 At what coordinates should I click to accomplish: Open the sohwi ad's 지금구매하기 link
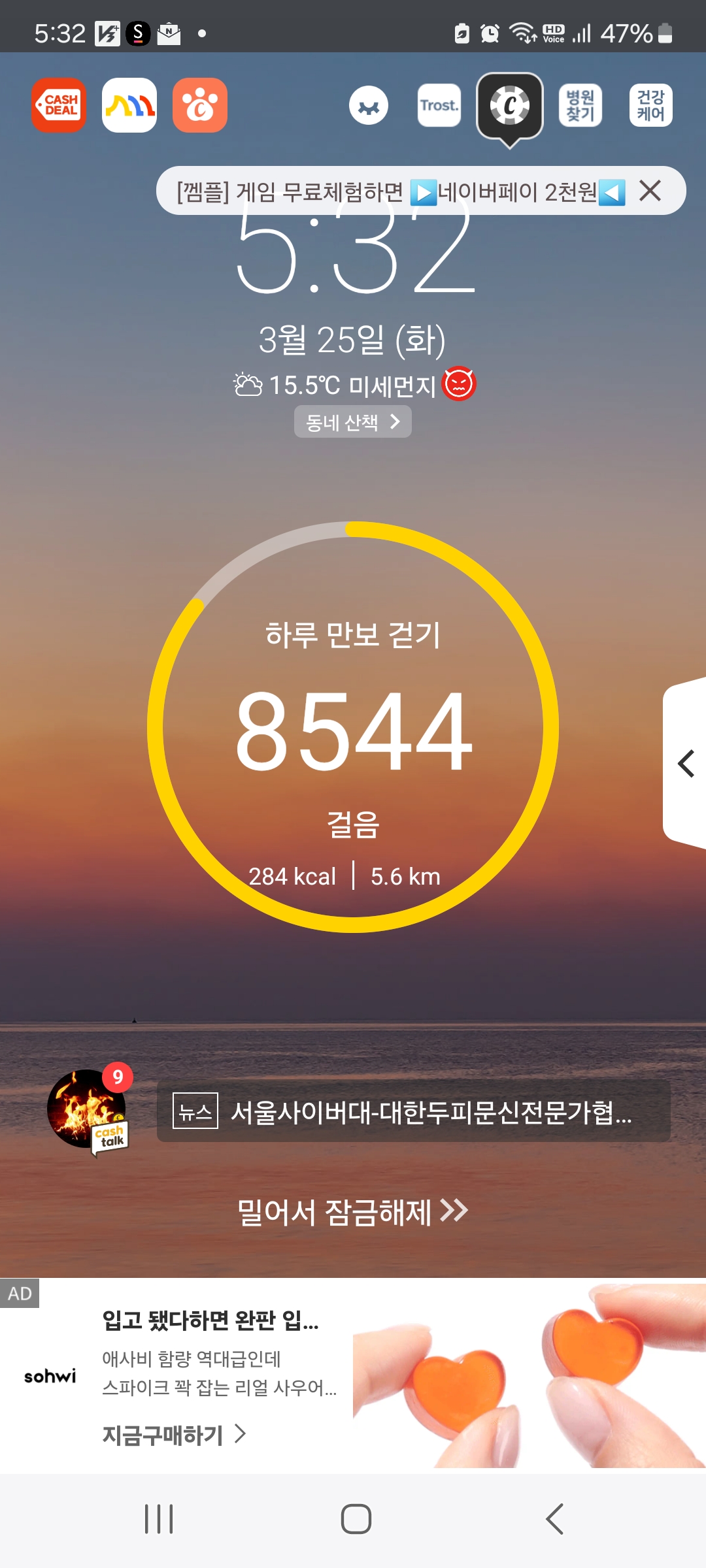point(174,1435)
